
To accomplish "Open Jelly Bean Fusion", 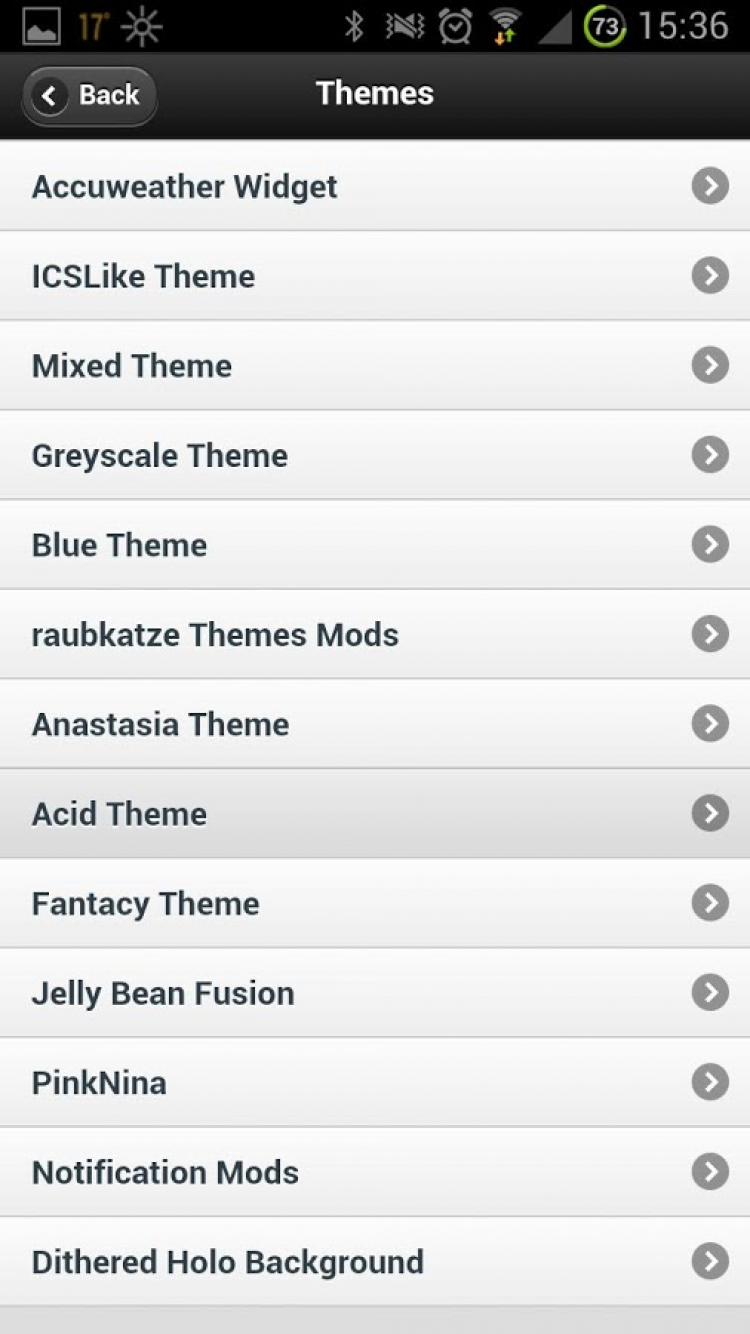I will click(375, 993).
